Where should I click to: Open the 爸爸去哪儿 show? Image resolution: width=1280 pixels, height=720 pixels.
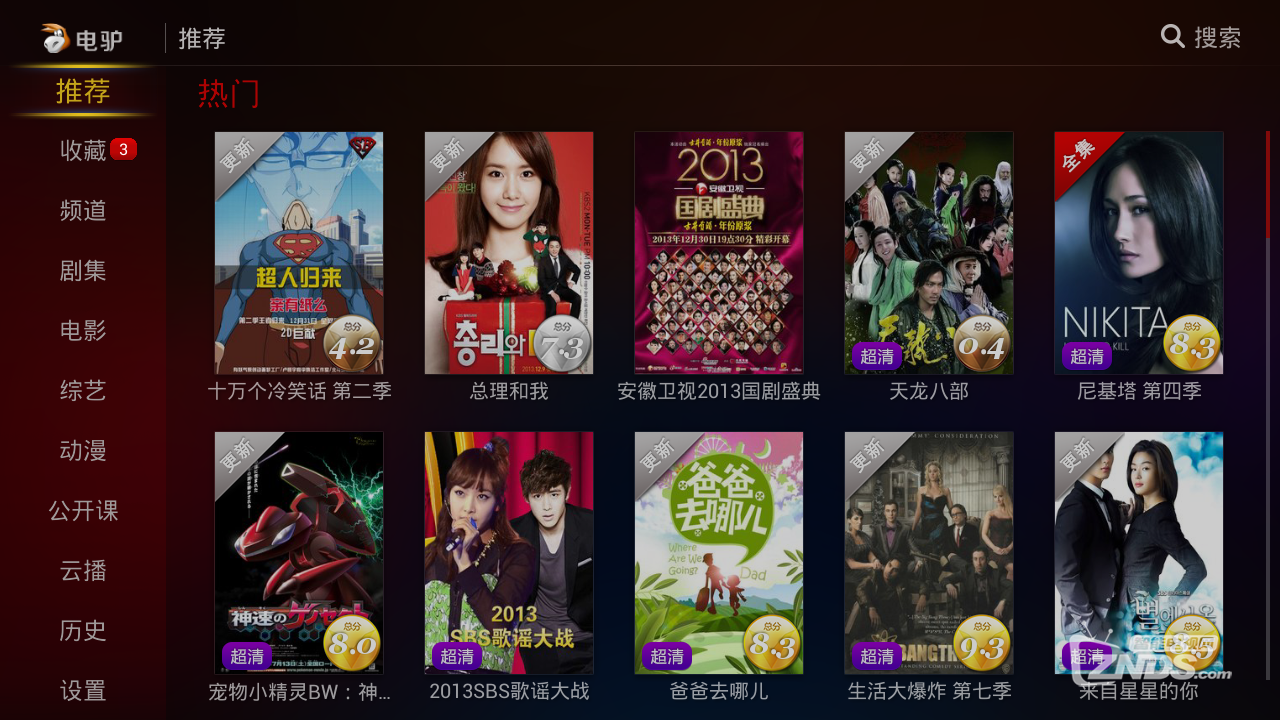pos(719,553)
